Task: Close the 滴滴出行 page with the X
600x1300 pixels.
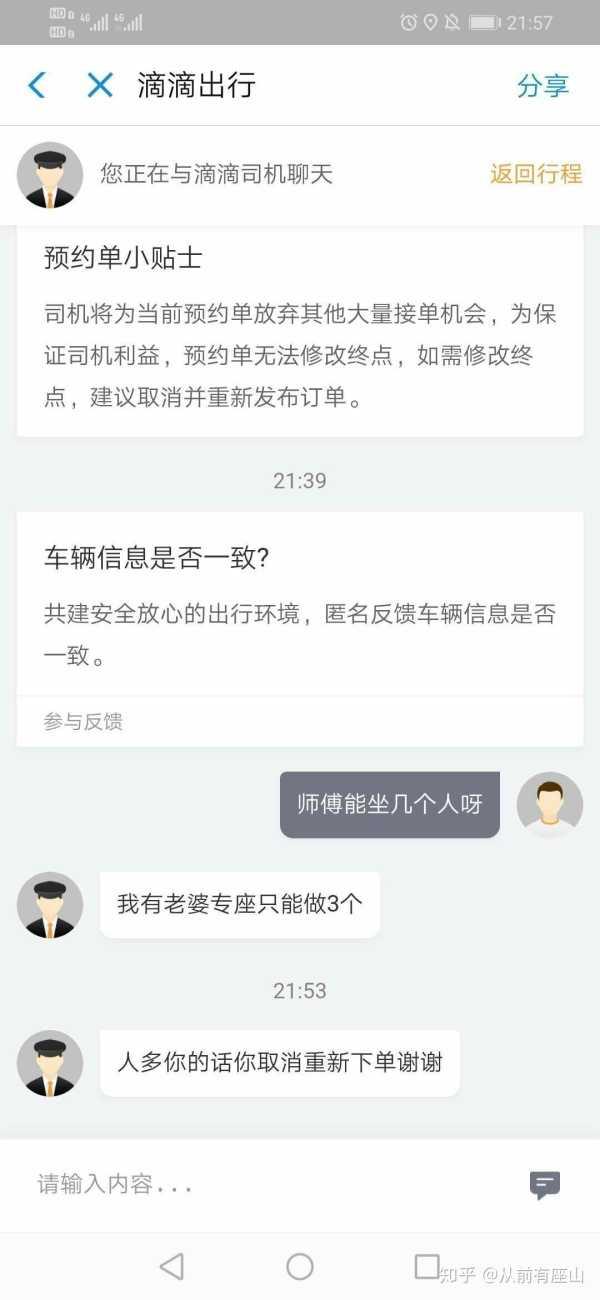Action: point(100,85)
